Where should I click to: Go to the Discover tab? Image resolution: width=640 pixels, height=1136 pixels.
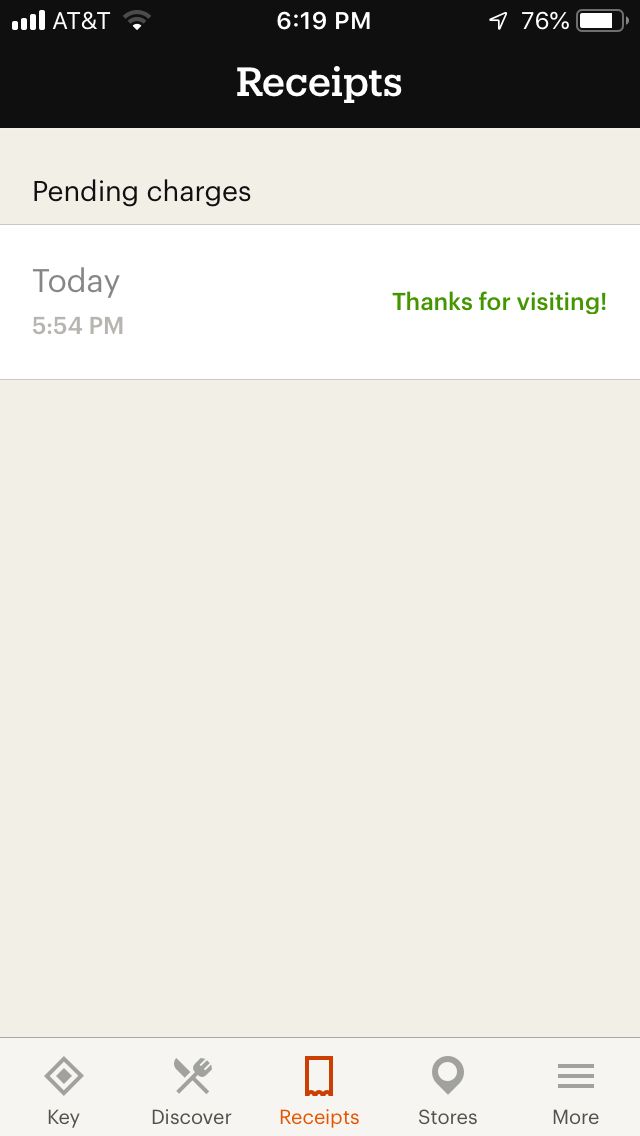191,1088
